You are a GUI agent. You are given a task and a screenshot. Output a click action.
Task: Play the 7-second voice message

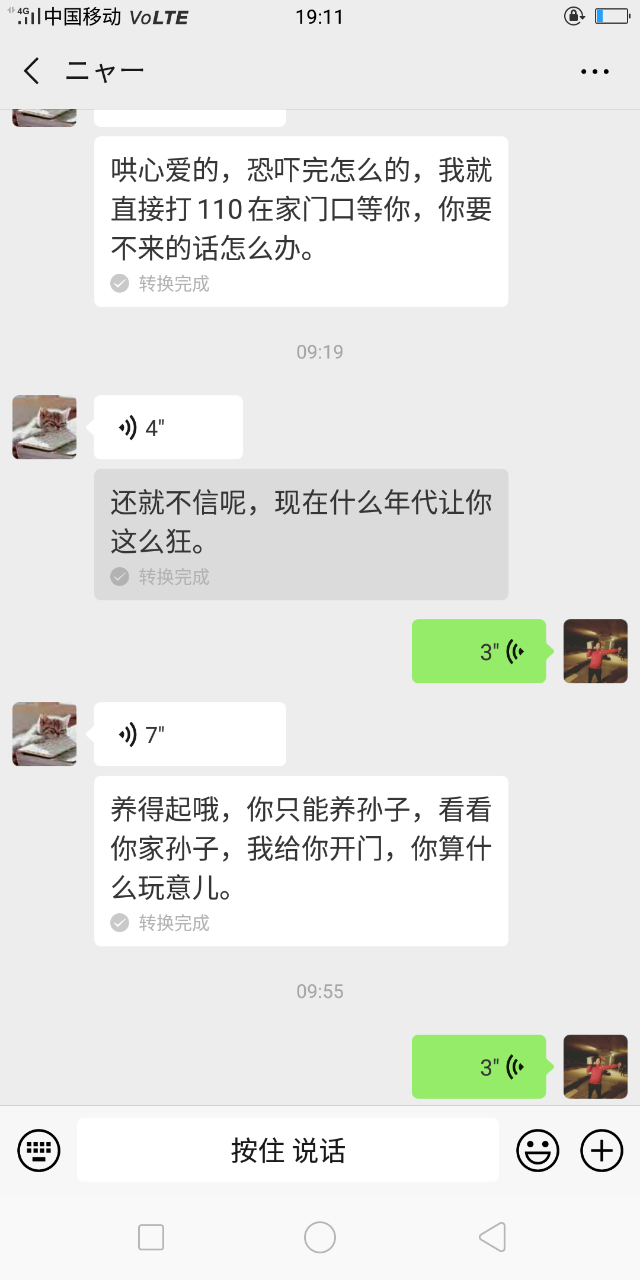click(189, 734)
